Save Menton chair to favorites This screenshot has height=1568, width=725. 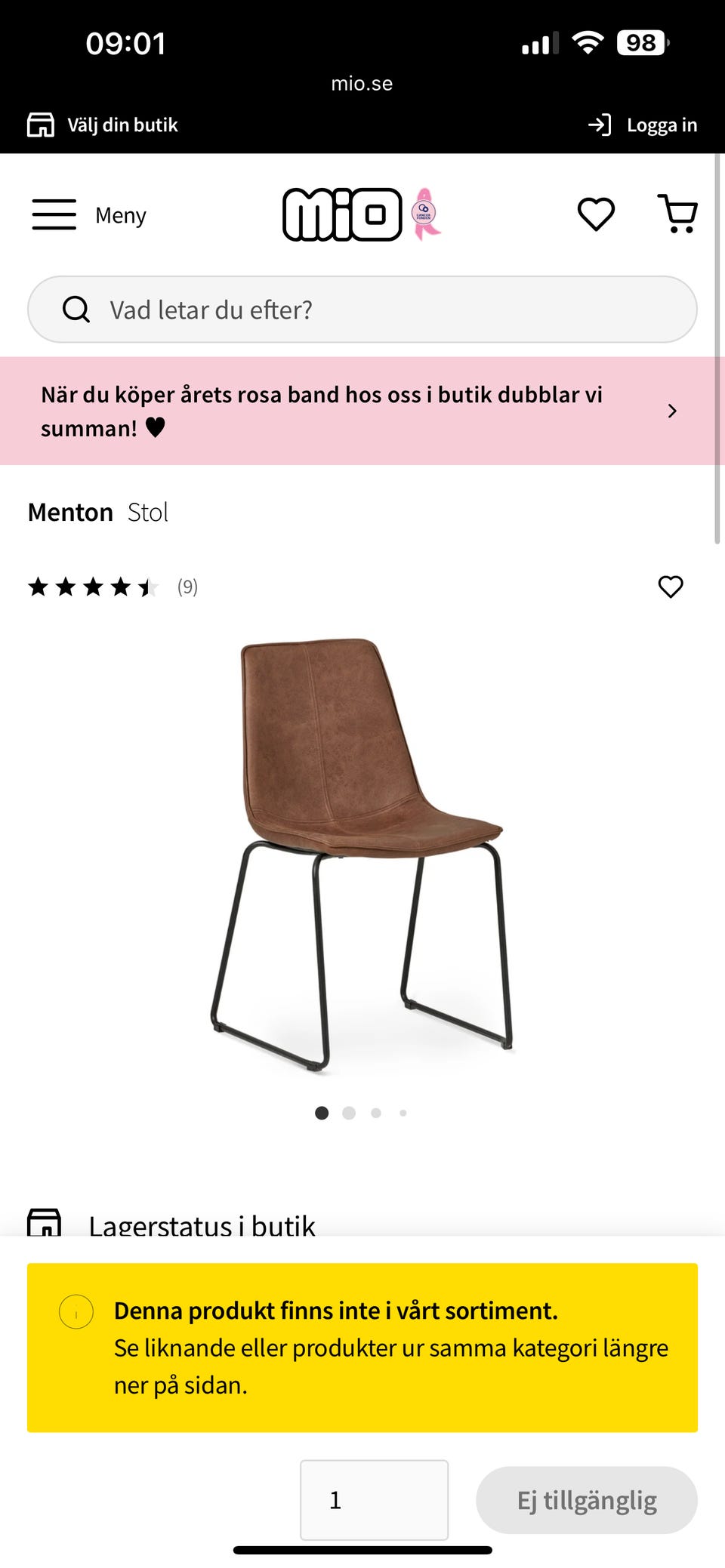coord(670,587)
